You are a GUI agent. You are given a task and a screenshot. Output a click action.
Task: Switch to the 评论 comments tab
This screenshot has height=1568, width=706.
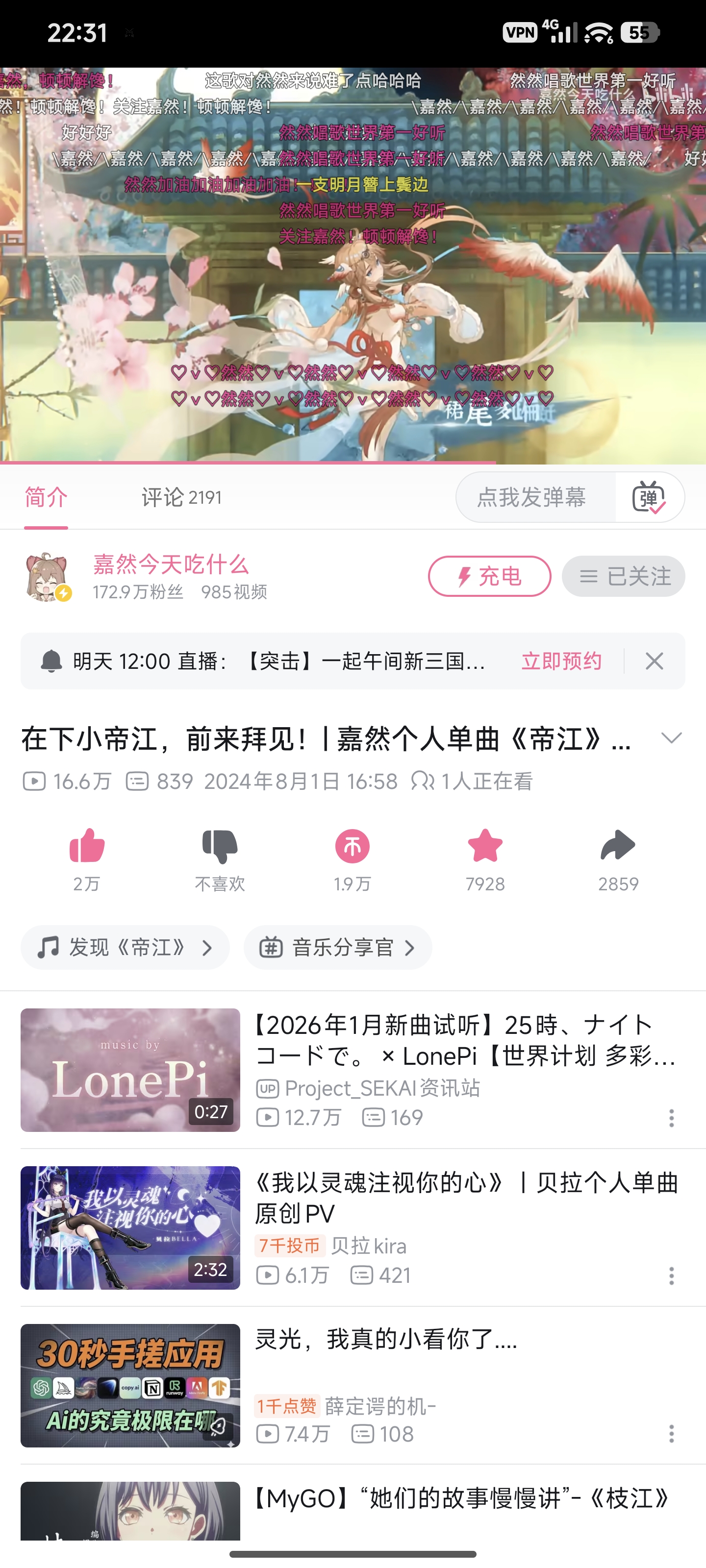coord(181,497)
